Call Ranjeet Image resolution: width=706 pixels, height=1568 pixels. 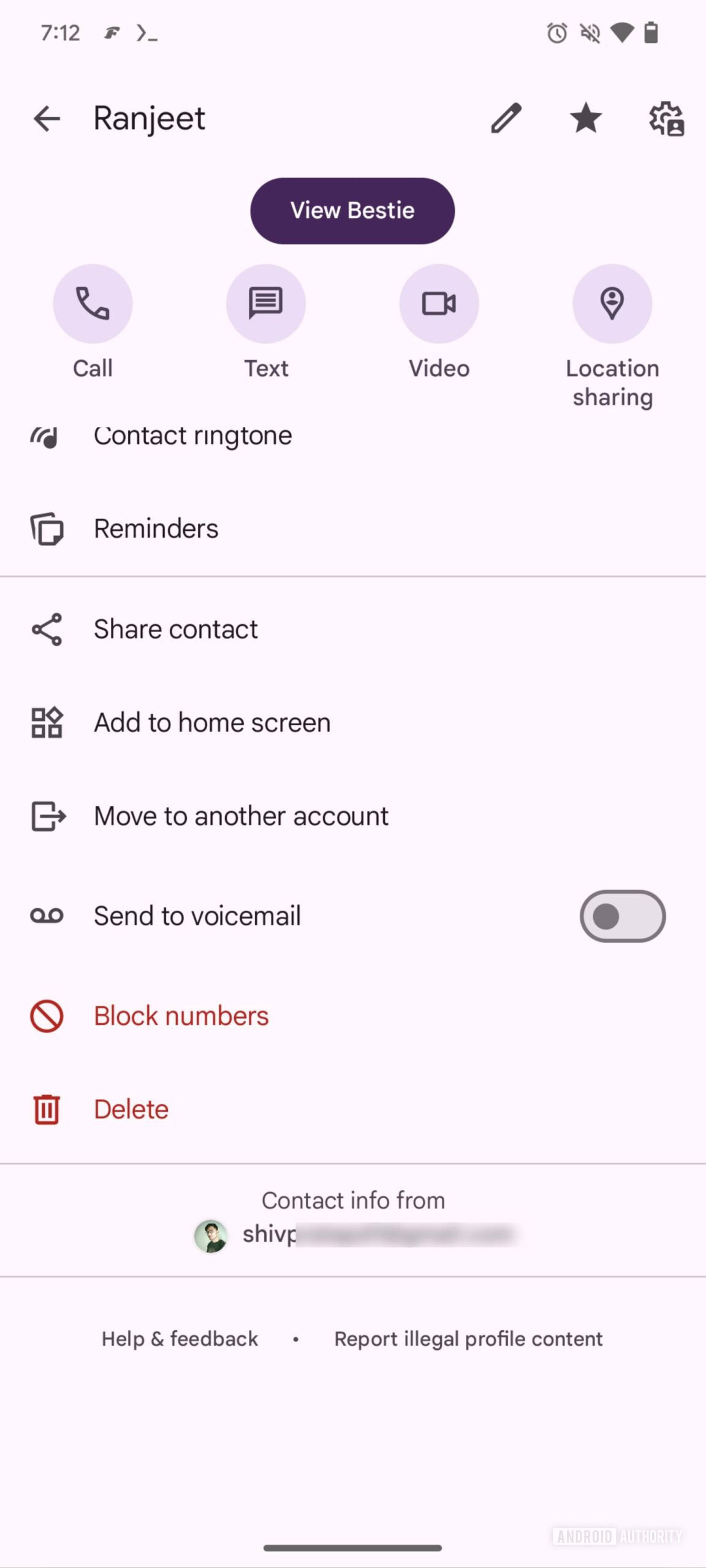pos(93,304)
